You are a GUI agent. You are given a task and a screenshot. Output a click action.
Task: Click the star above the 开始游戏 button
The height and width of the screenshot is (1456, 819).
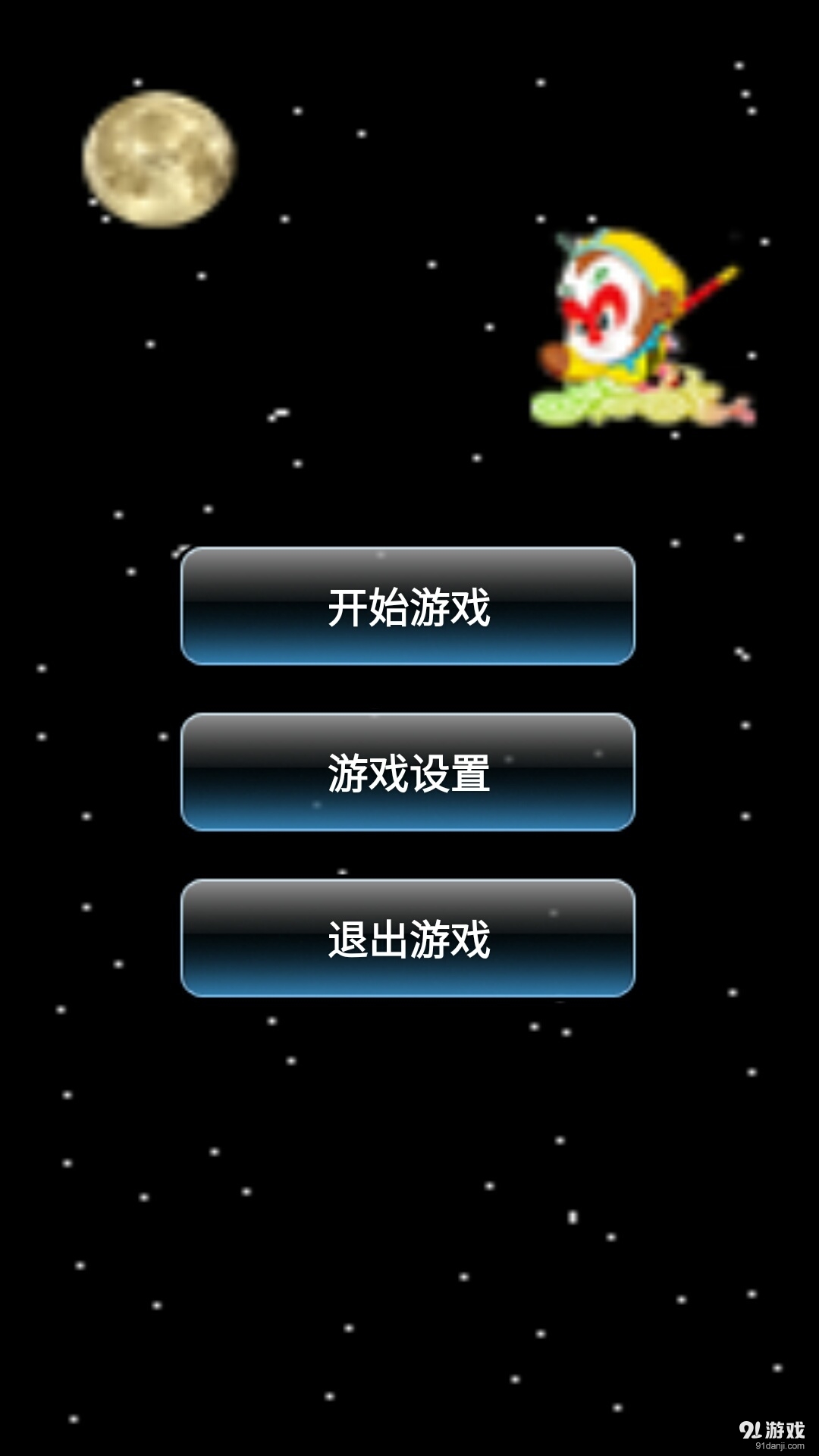click(209, 509)
